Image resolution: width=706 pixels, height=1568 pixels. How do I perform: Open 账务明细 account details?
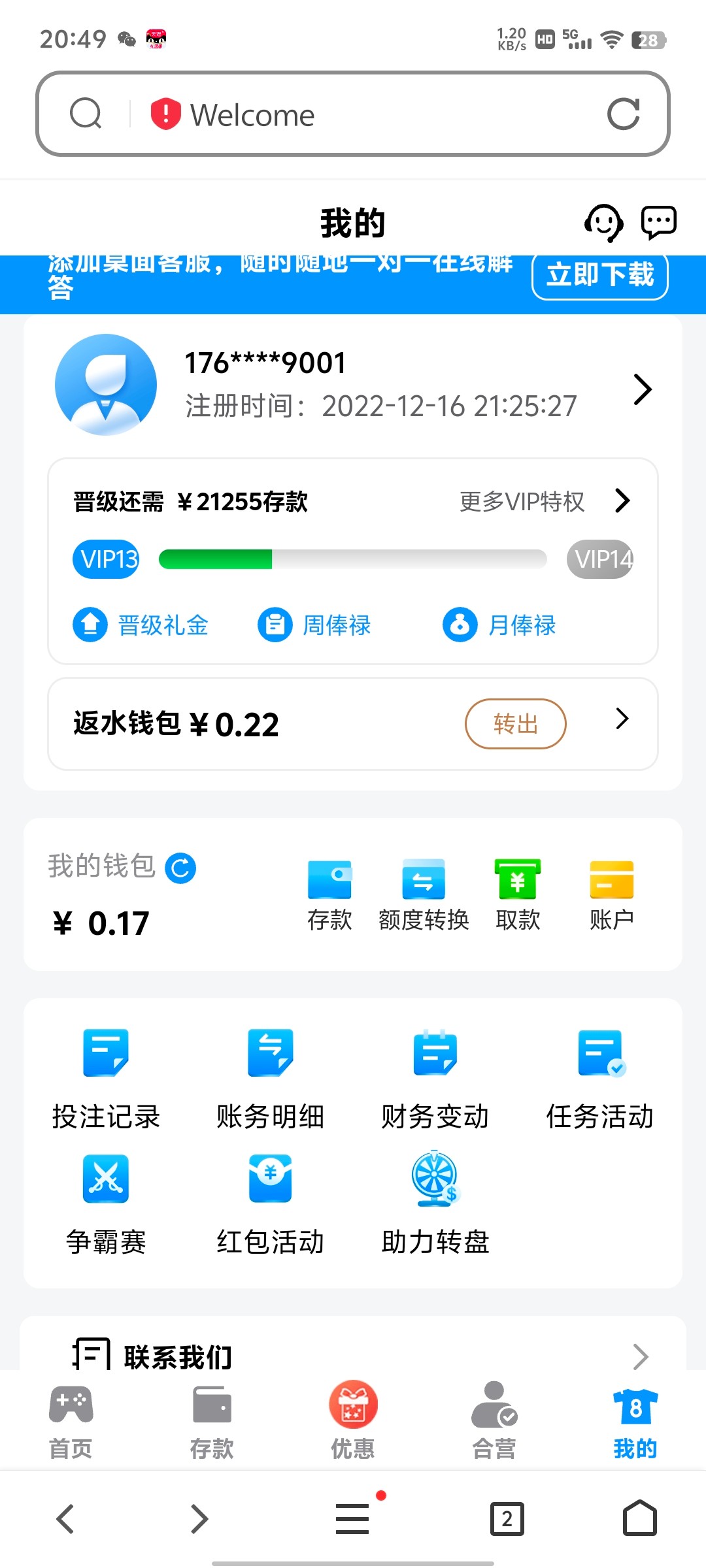pos(271,1079)
